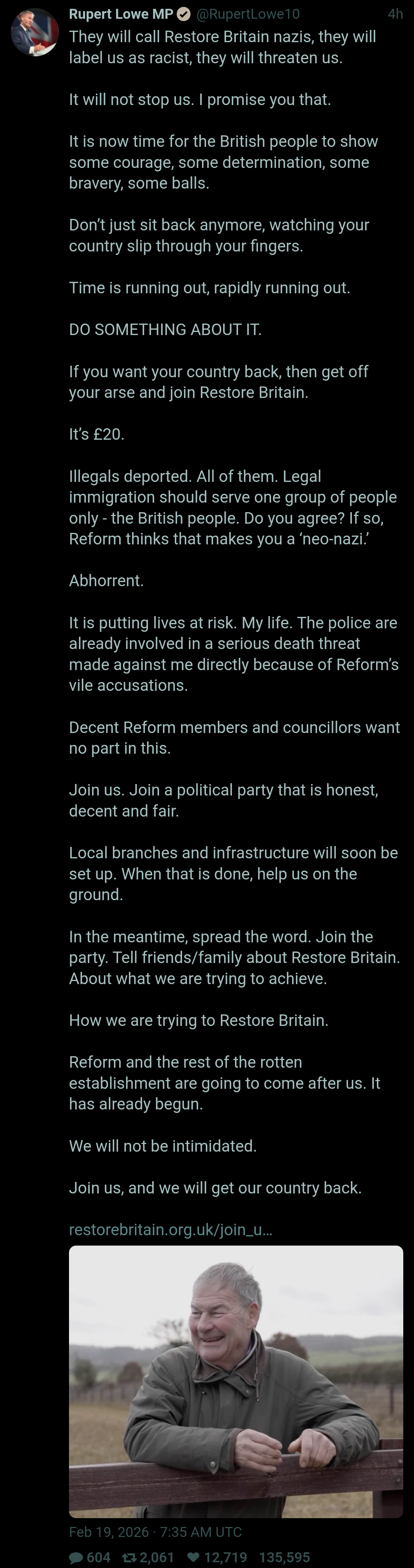Open the restorebritain.org.uk join link
Image resolution: width=414 pixels, height=1568 pixels.
click(171, 1229)
